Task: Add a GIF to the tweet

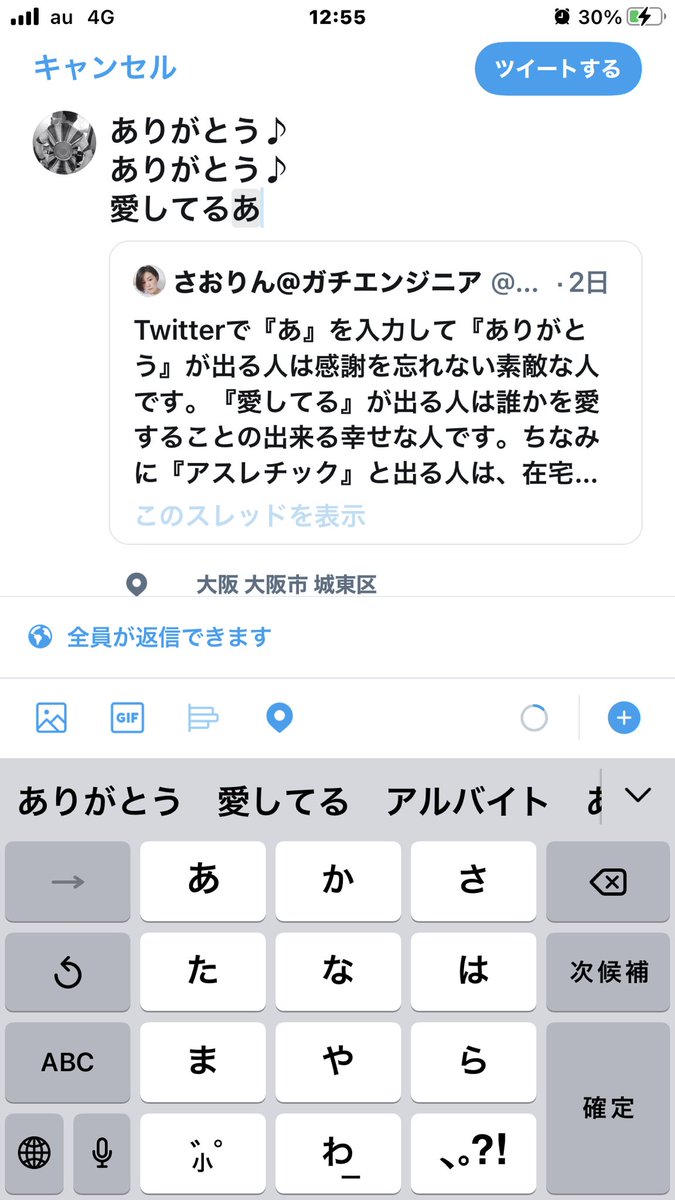Action: (x=127, y=717)
